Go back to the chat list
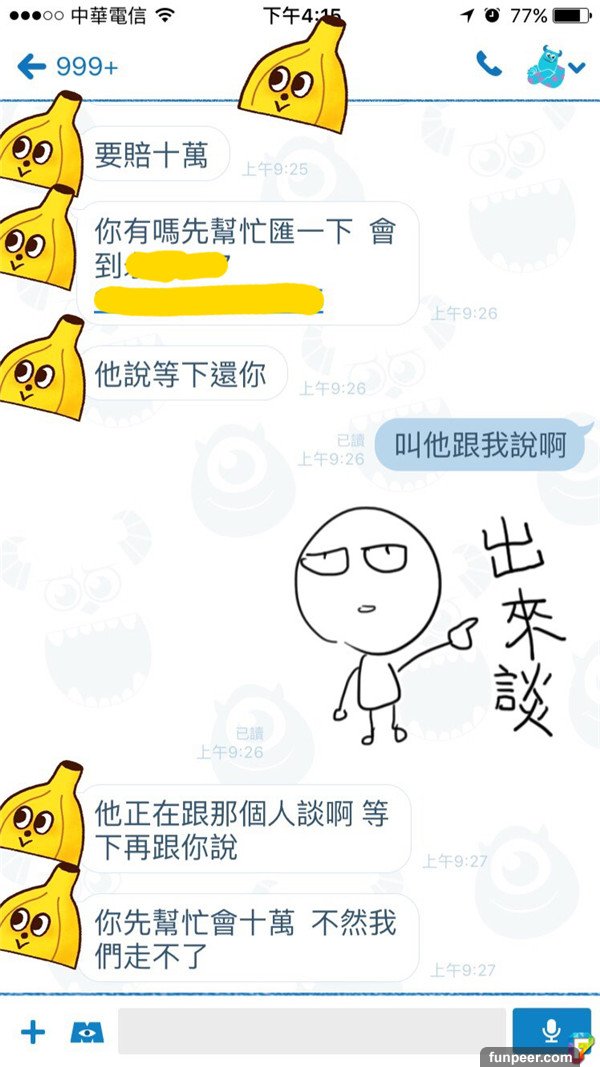The height and width of the screenshot is (1067, 600). click(33, 67)
